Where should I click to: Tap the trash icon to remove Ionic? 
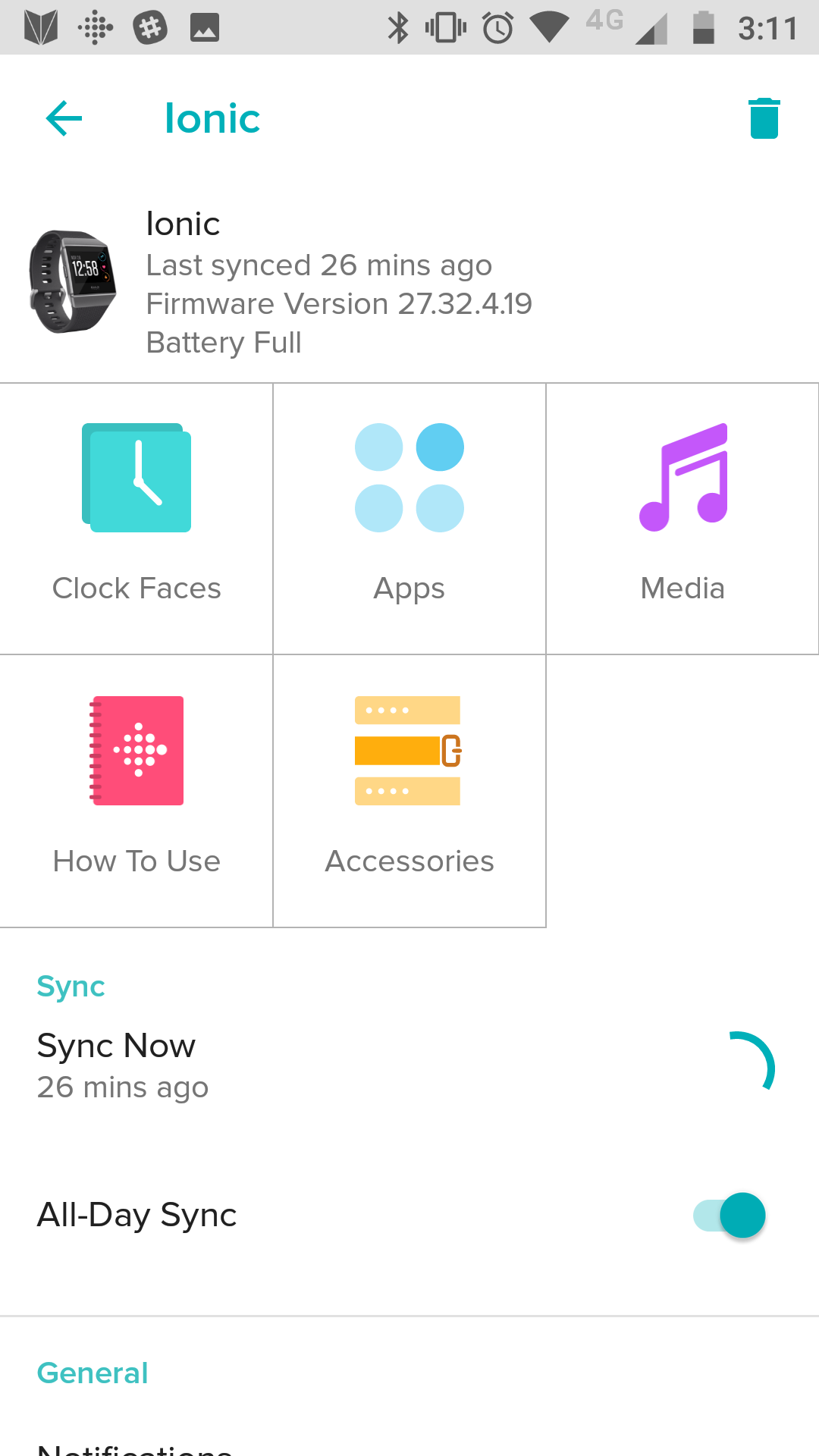pos(764,118)
